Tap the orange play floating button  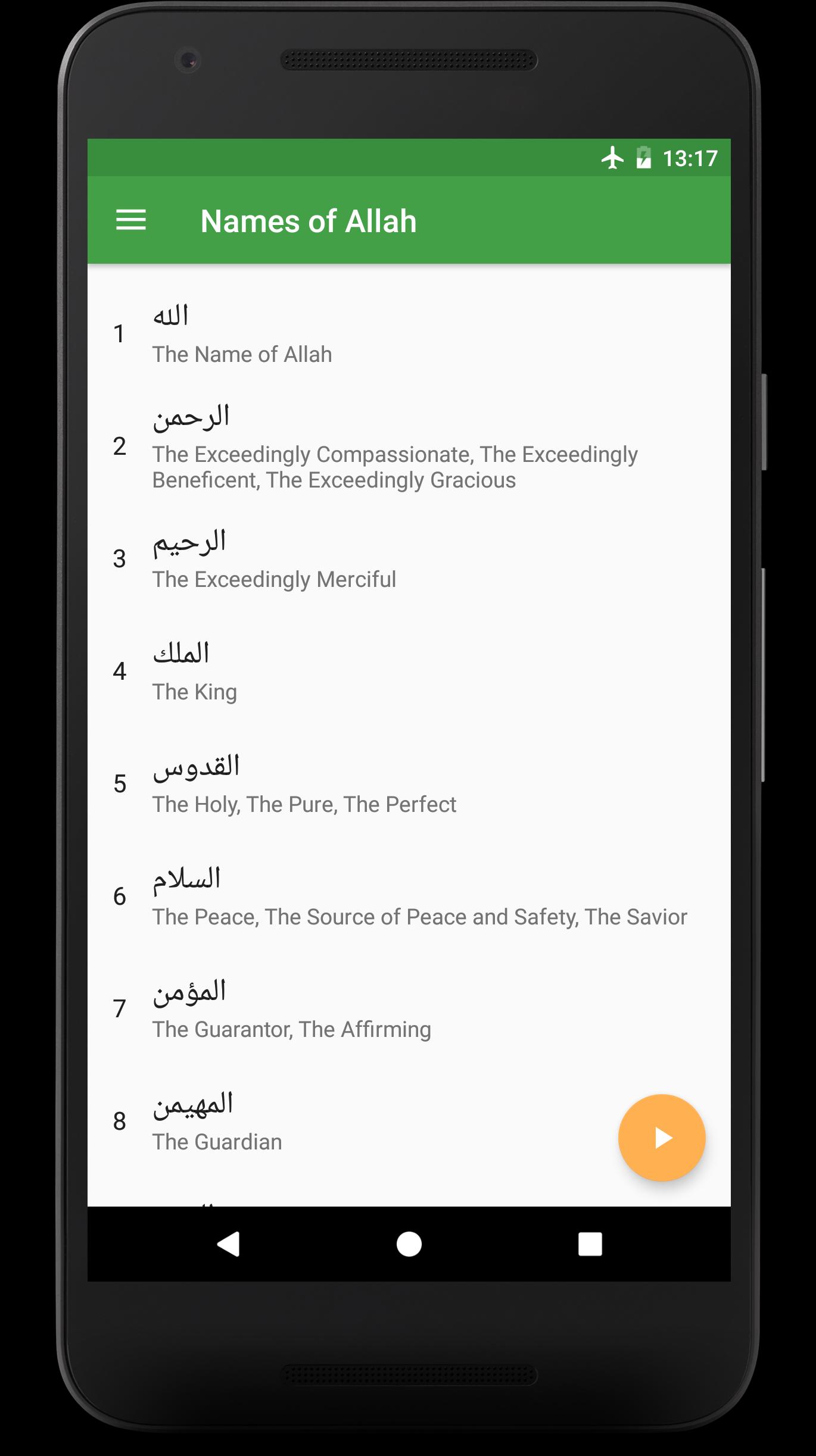662,1138
